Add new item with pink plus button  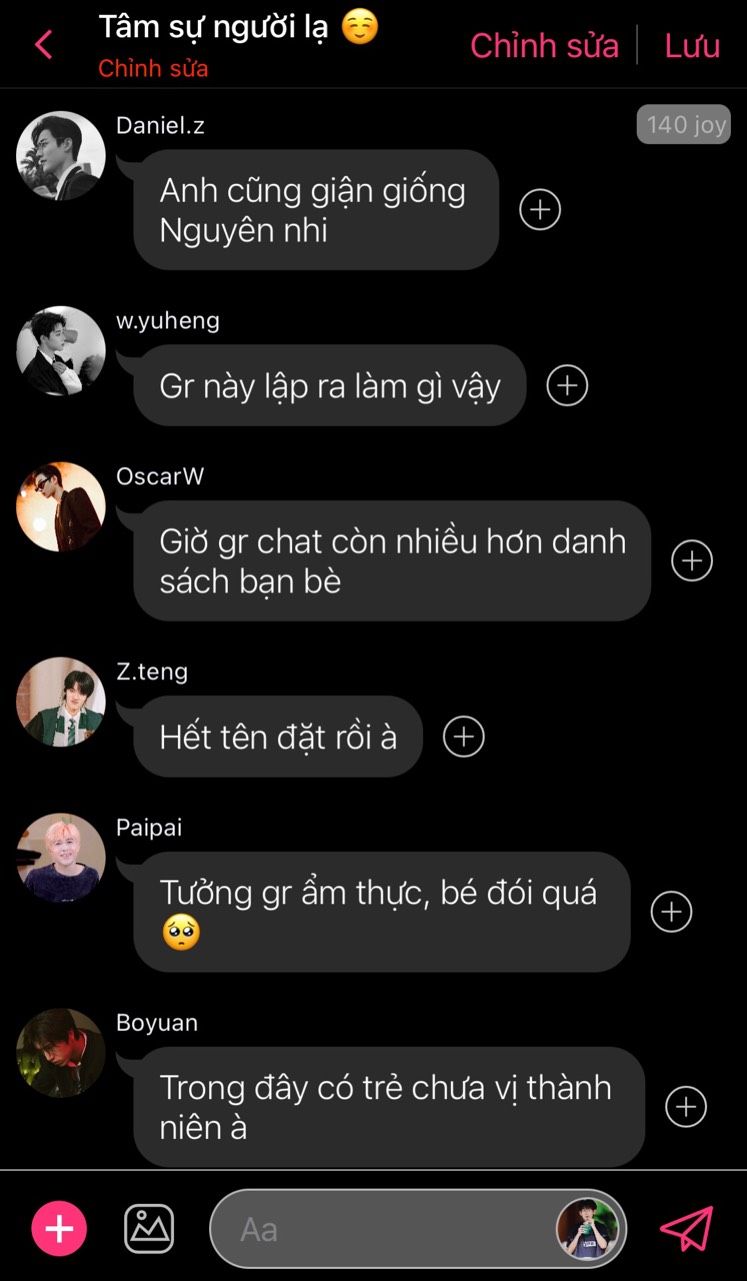[x=60, y=1228]
